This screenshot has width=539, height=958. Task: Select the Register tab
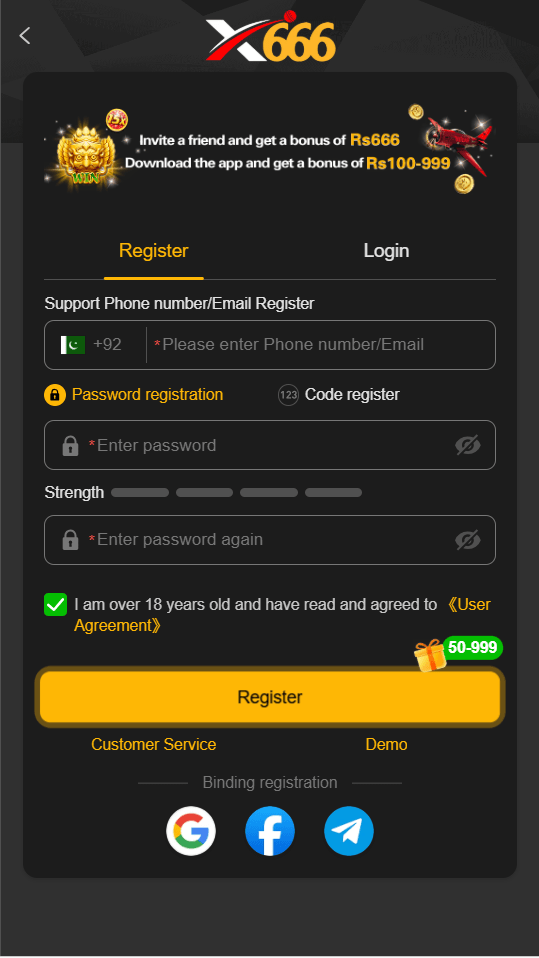(x=153, y=250)
